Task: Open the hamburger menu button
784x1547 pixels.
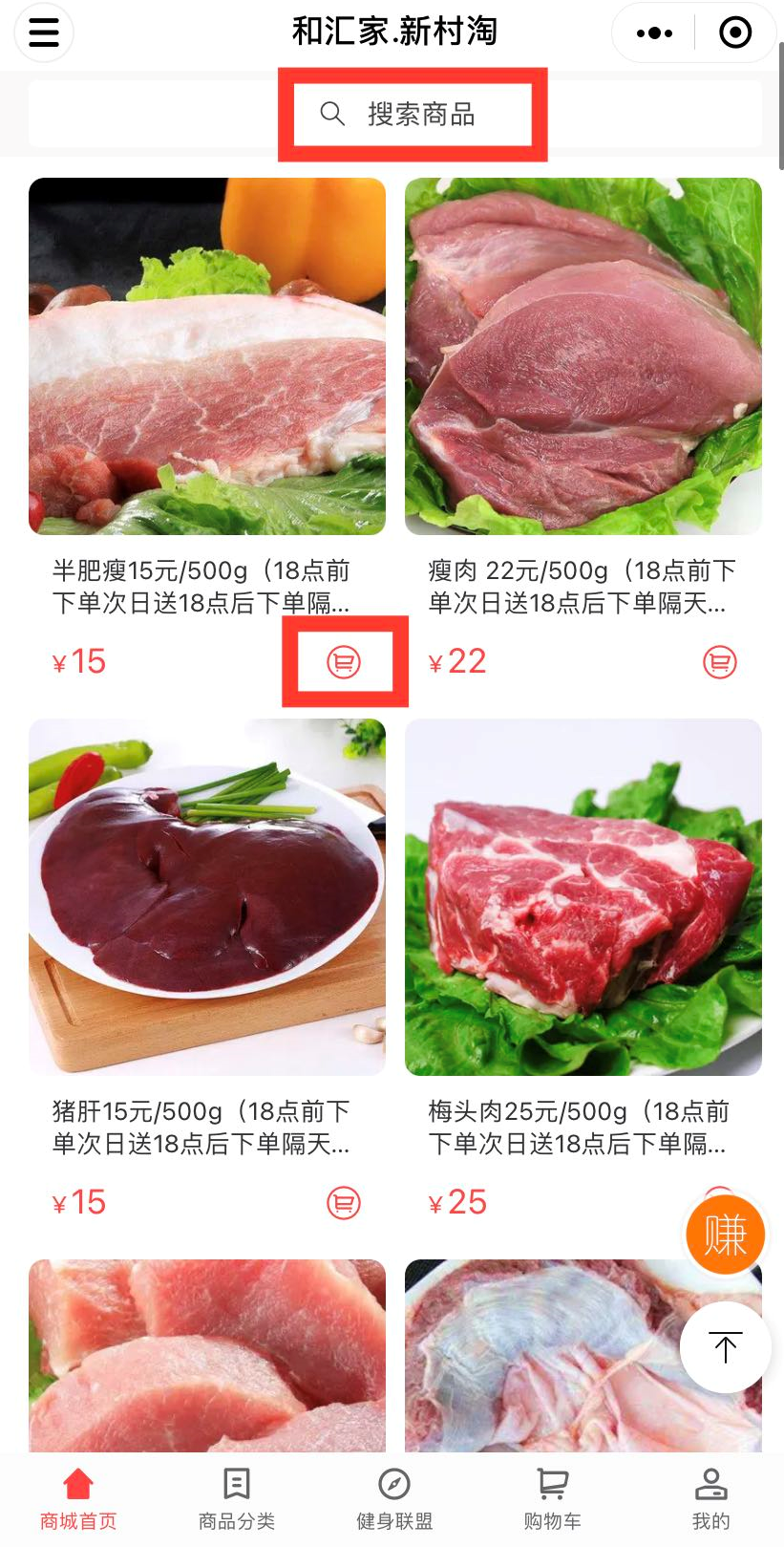Action: [44, 32]
